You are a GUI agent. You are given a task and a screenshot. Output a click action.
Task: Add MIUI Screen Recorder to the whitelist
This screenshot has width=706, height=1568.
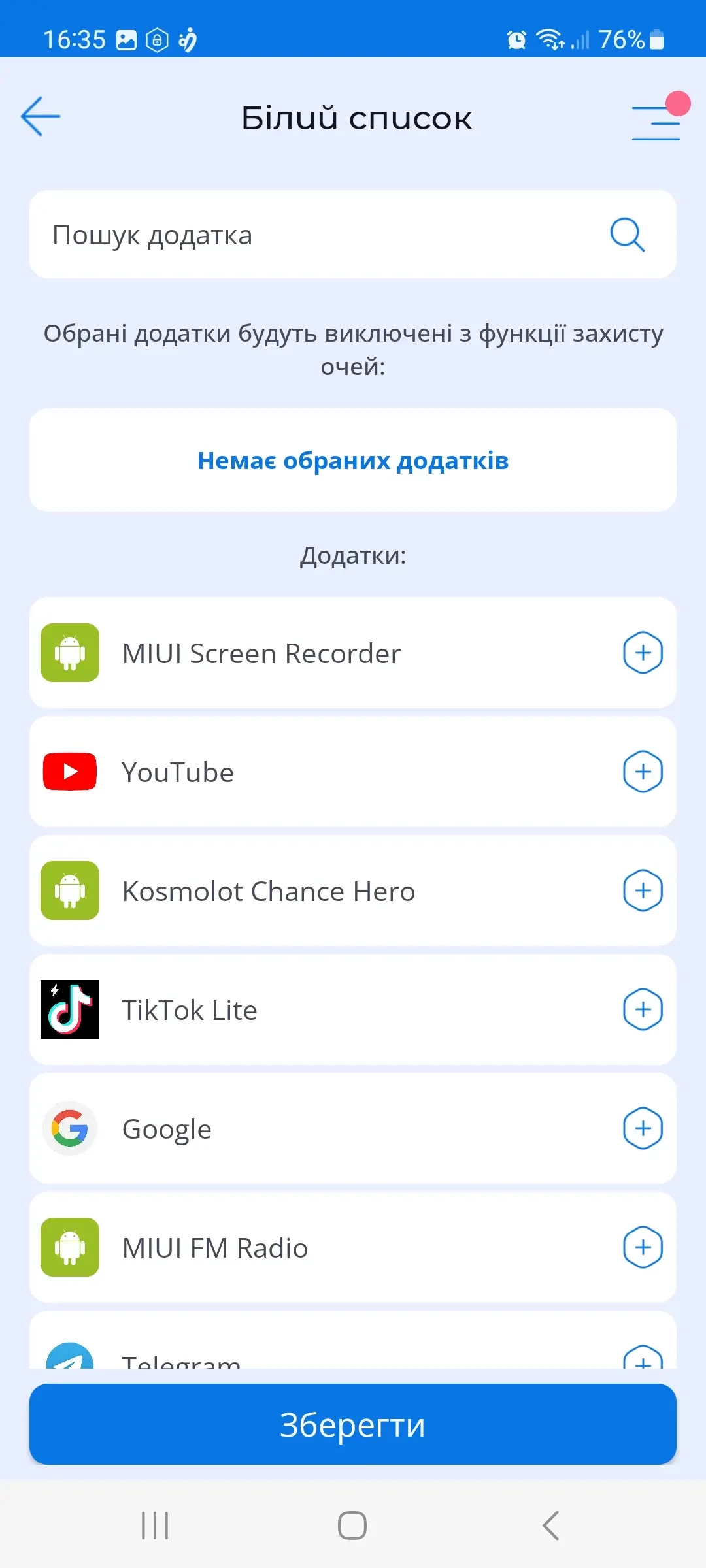pyautogui.click(x=643, y=653)
